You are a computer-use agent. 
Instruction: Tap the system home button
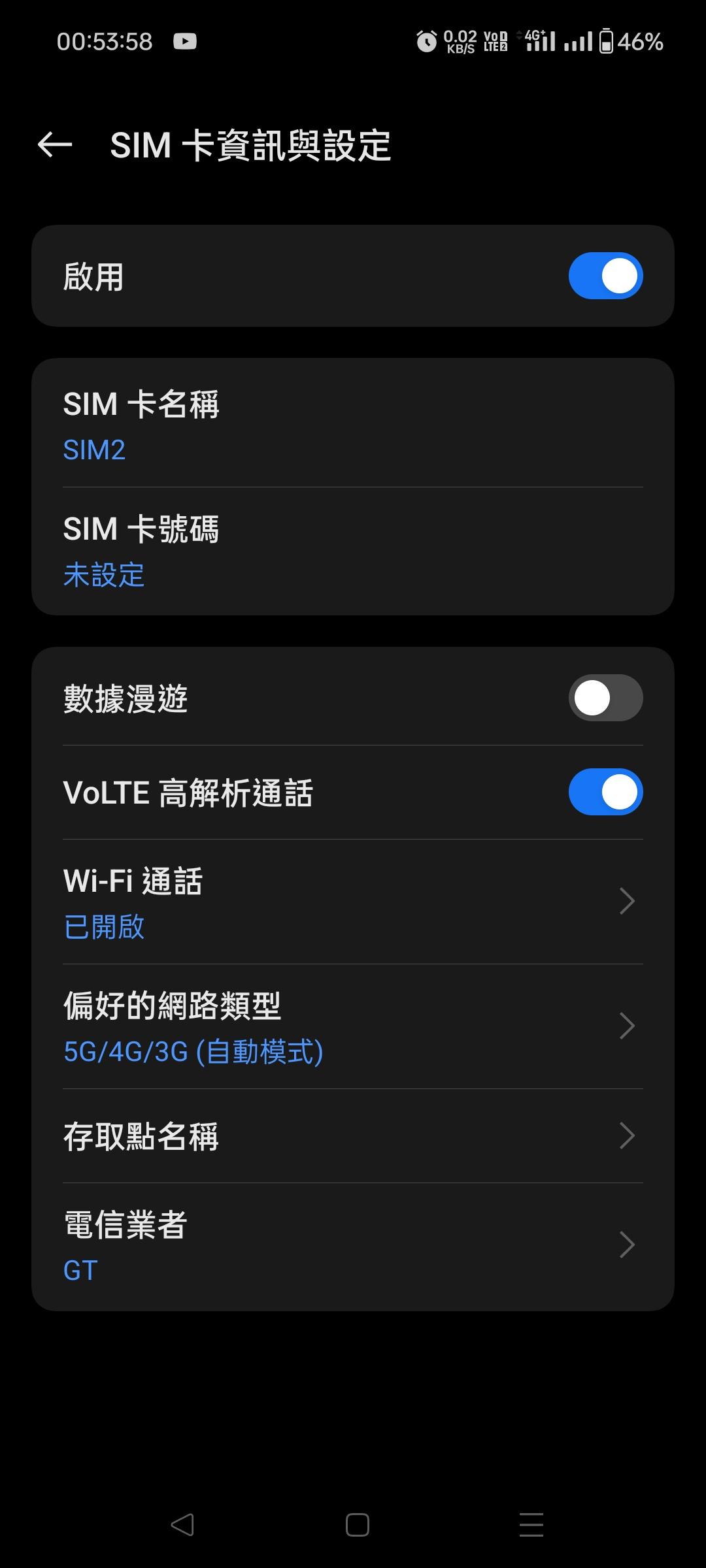pos(357,1525)
